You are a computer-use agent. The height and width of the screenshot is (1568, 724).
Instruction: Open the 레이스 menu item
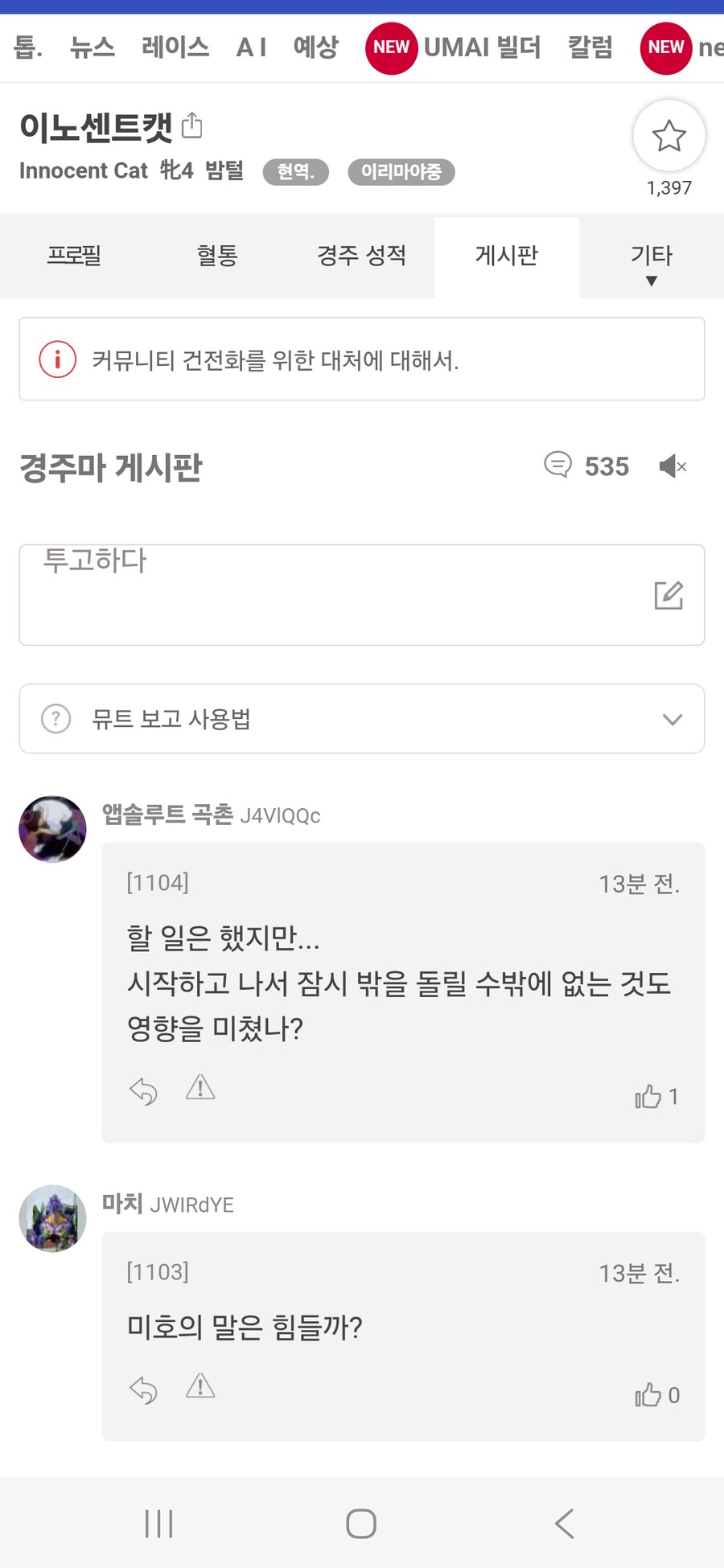pyautogui.click(x=174, y=47)
